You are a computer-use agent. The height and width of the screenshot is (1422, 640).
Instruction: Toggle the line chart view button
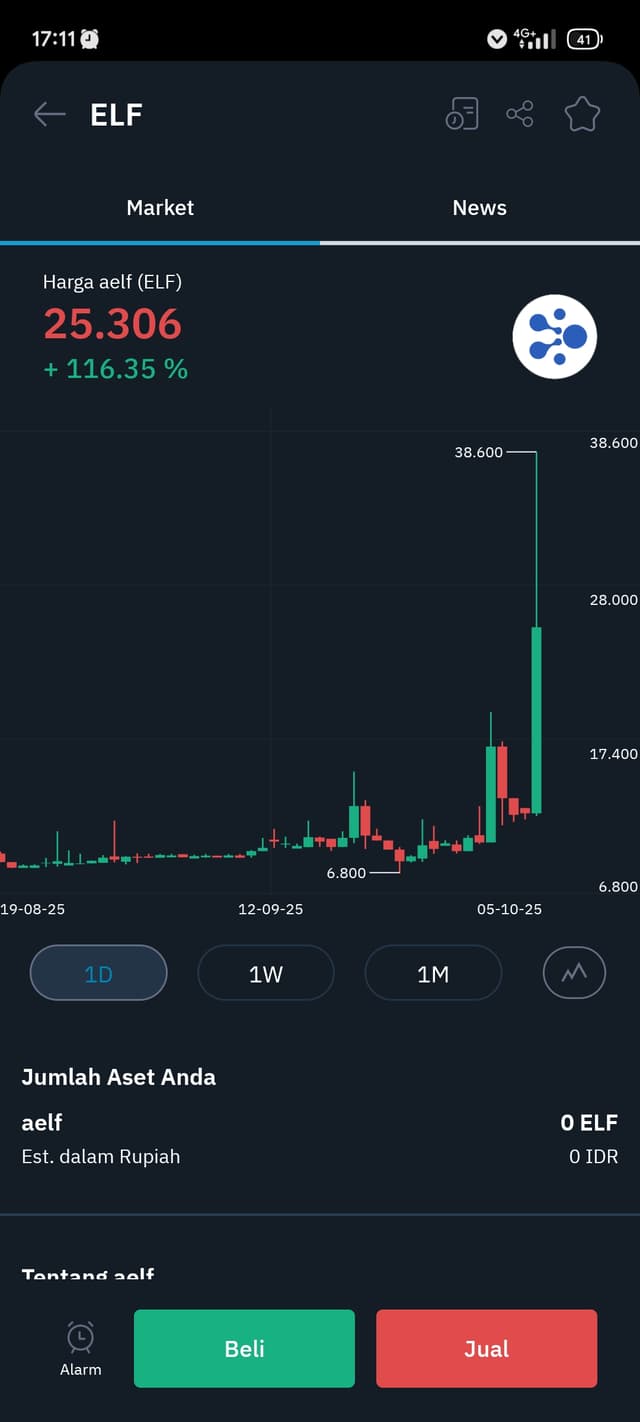point(574,972)
